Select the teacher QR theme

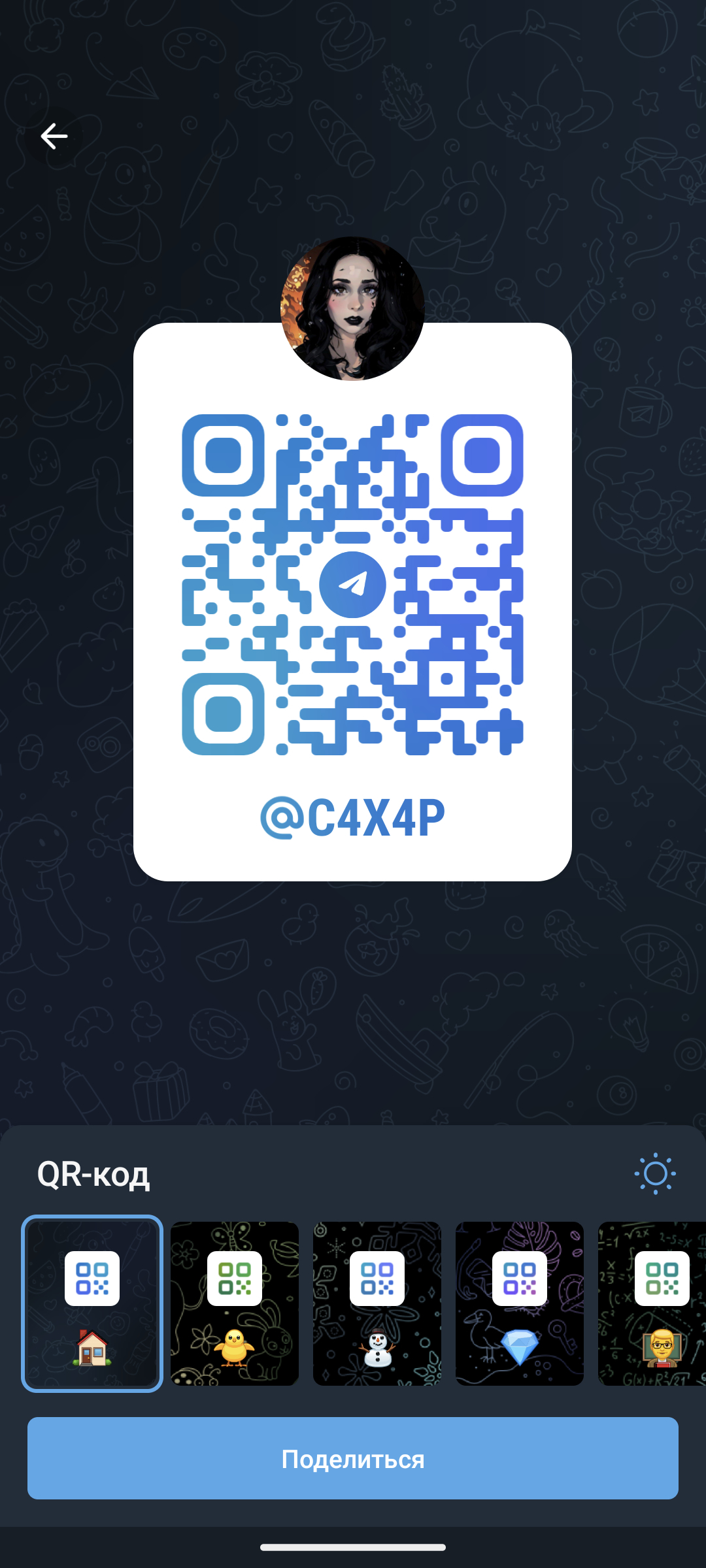click(x=654, y=1303)
